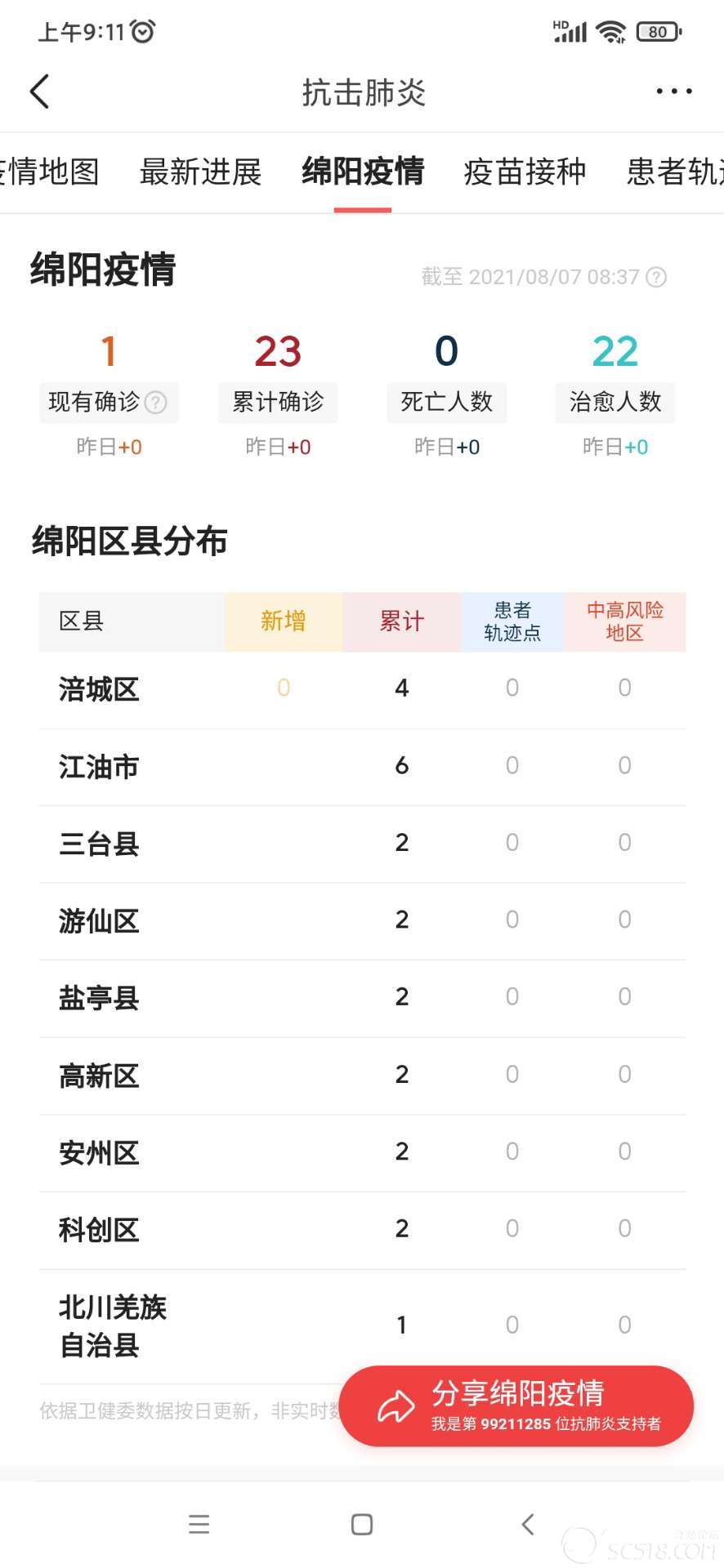Viewport: 724px width, 1568px height.
Task: Switch to the 患者轨迹 tab
Action: [675, 172]
